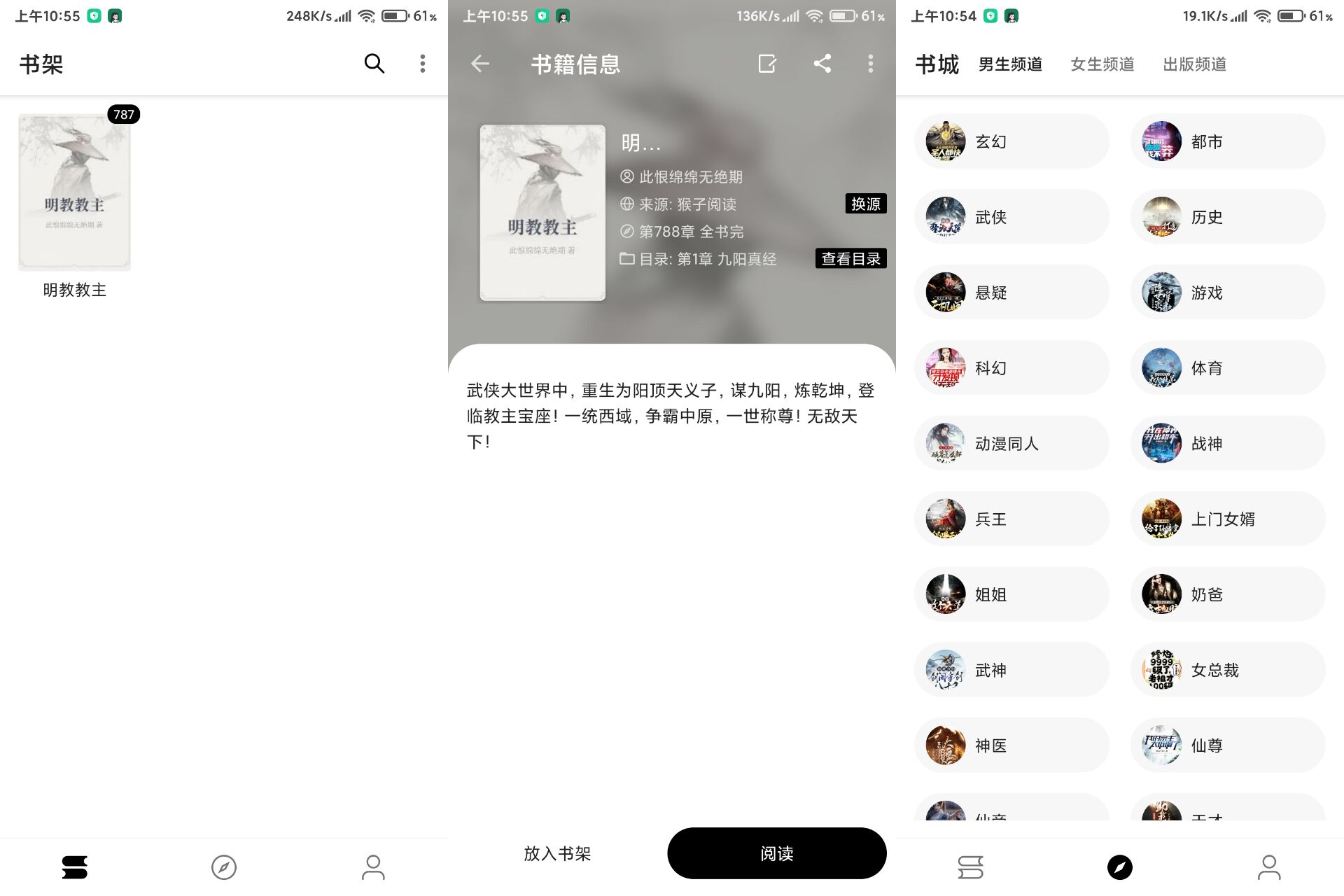Open the 玄幻 category
Viewport: 1344px width, 896px height.
click(1011, 141)
